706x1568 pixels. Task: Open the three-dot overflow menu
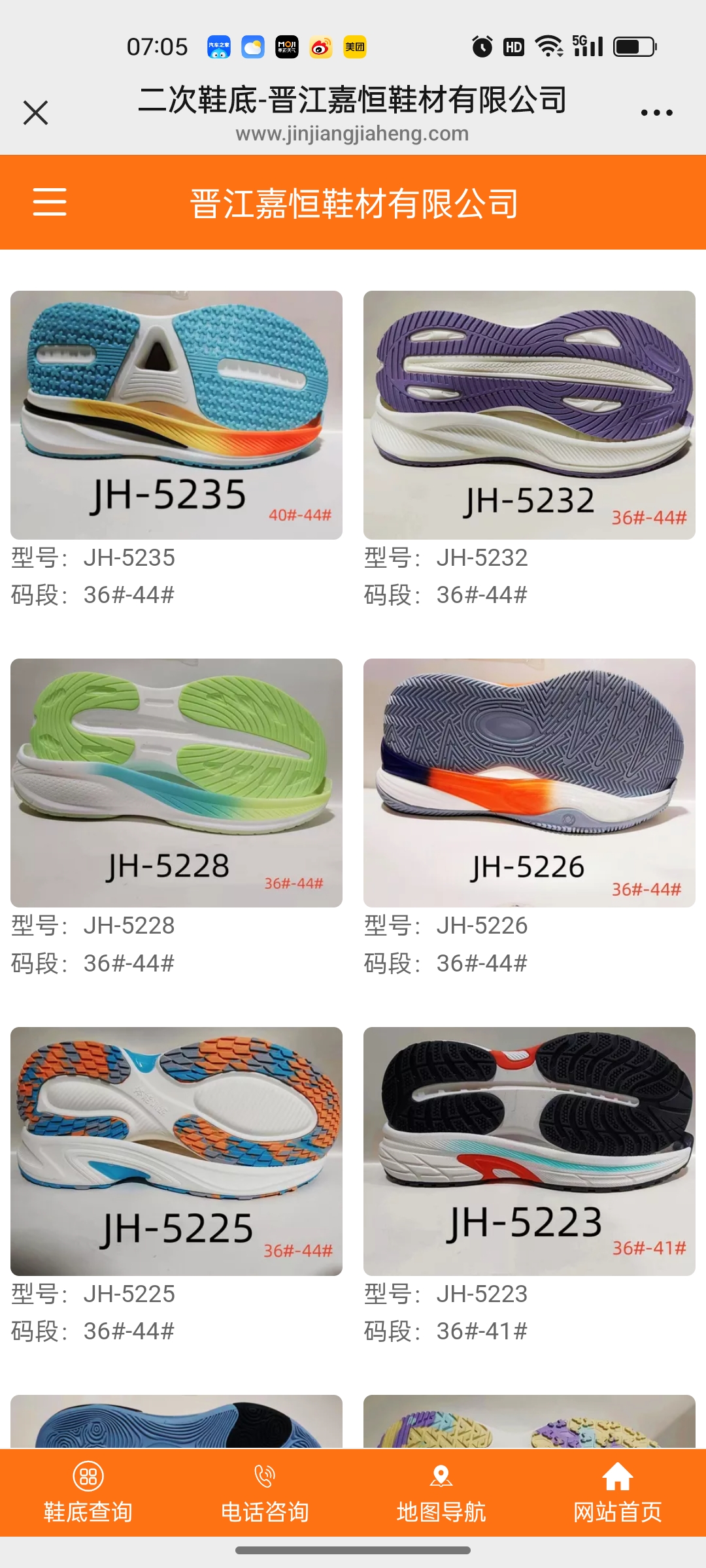coord(656,112)
